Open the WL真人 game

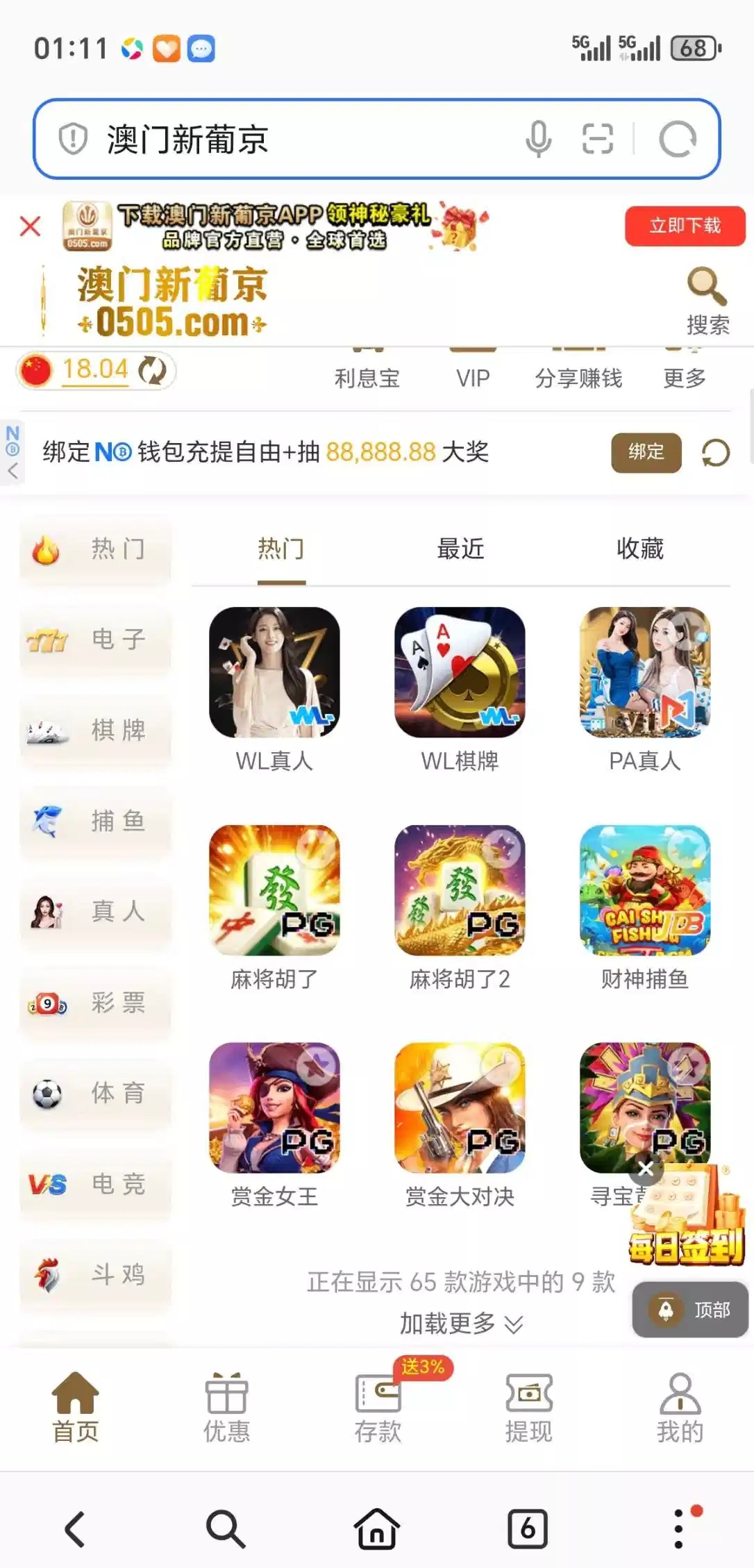[x=274, y=672]
